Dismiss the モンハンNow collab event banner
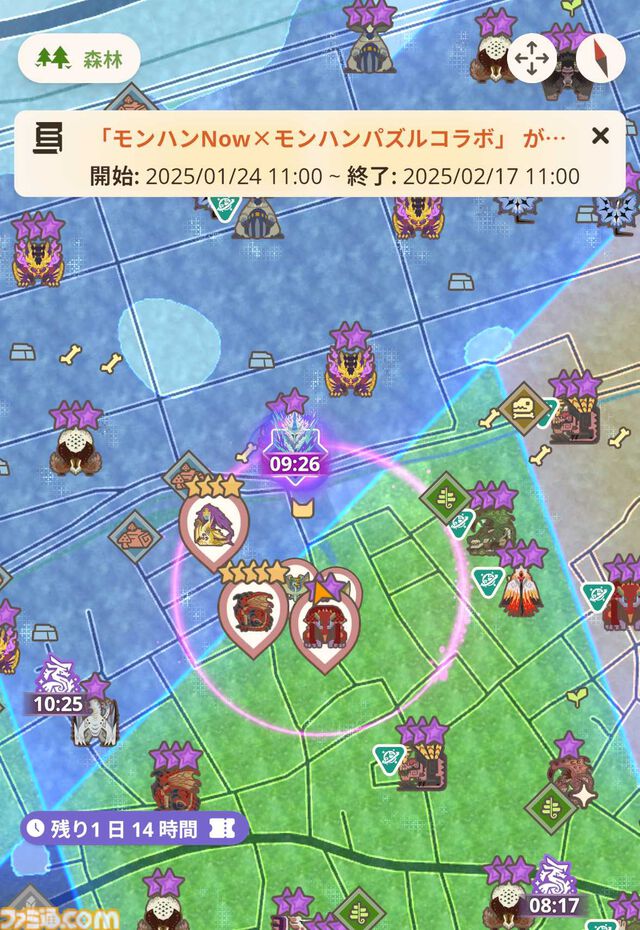 600,137
